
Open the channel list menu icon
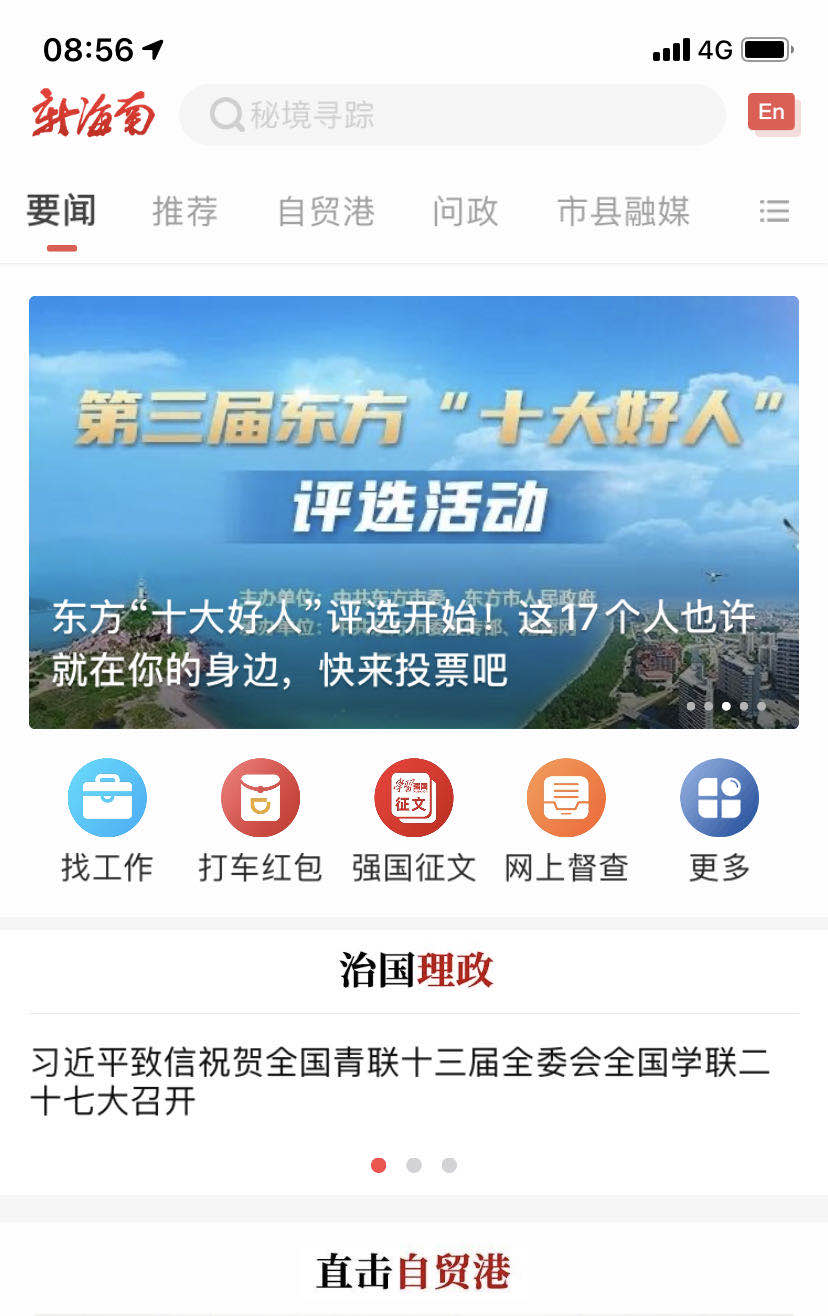pyautogui.click(x=774, y=211)
